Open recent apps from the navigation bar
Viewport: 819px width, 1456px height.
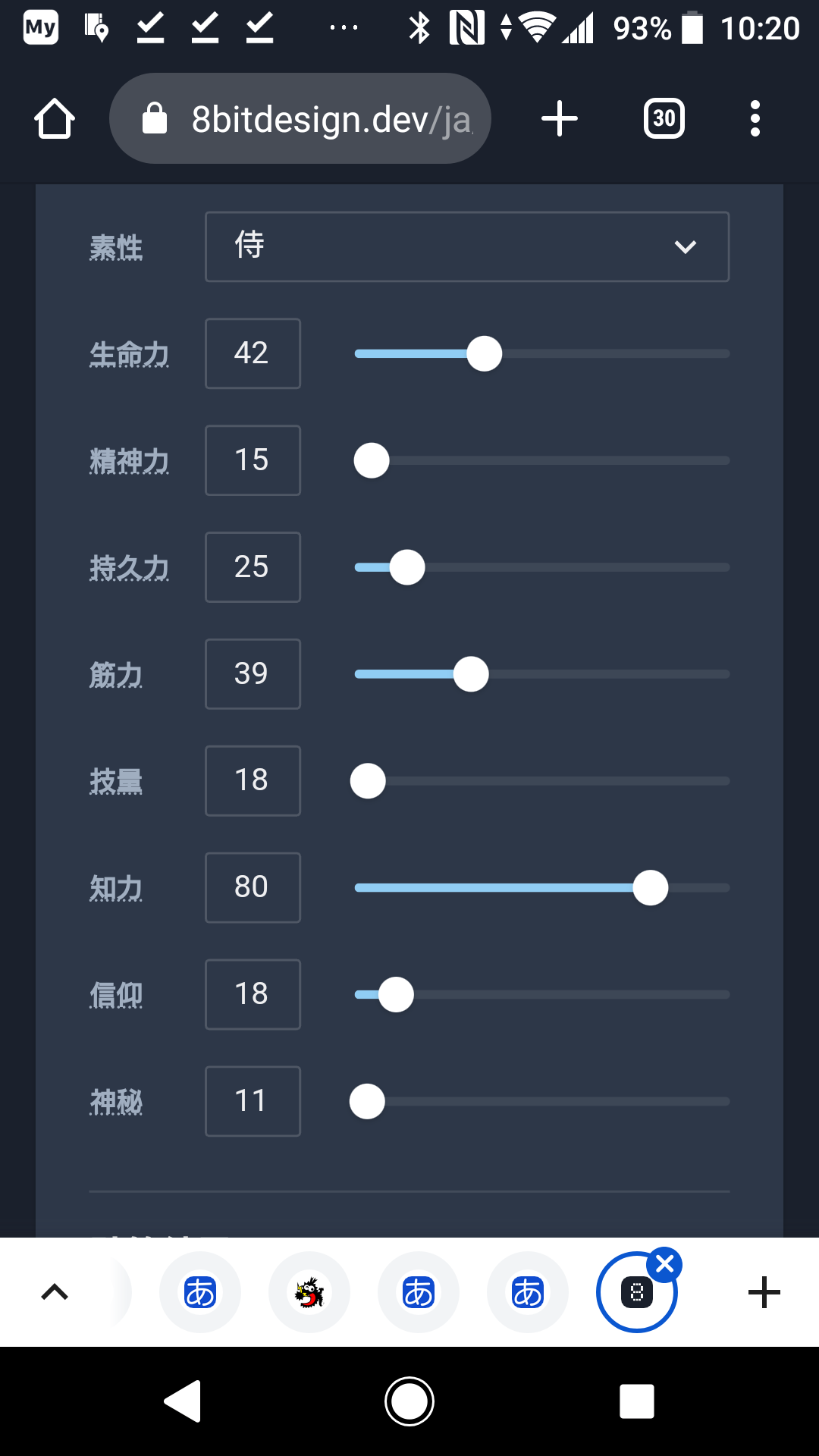637,1401
